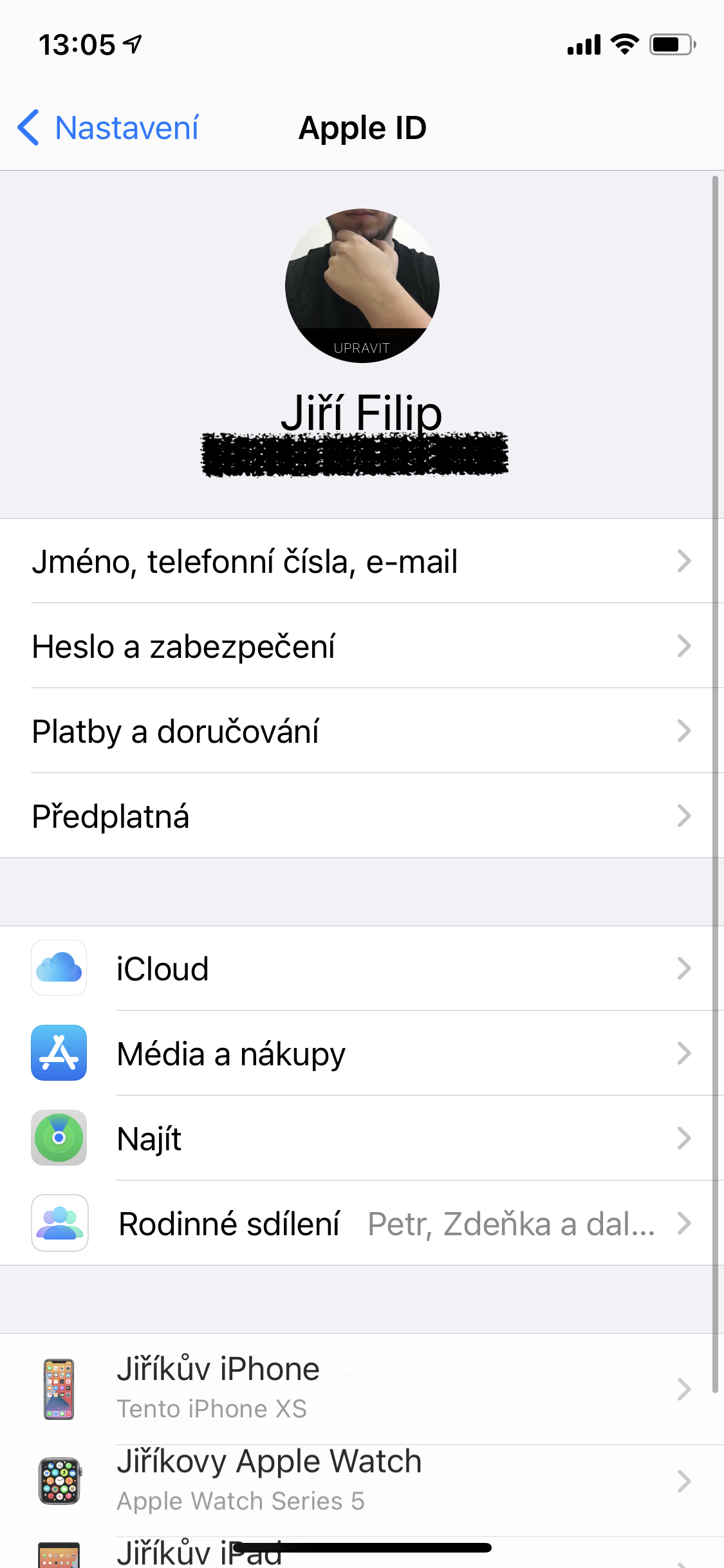Image resolution: width=724 pixels, height=1568 pixels.
Task: Open iCloud settings
Action: (360, 968)
